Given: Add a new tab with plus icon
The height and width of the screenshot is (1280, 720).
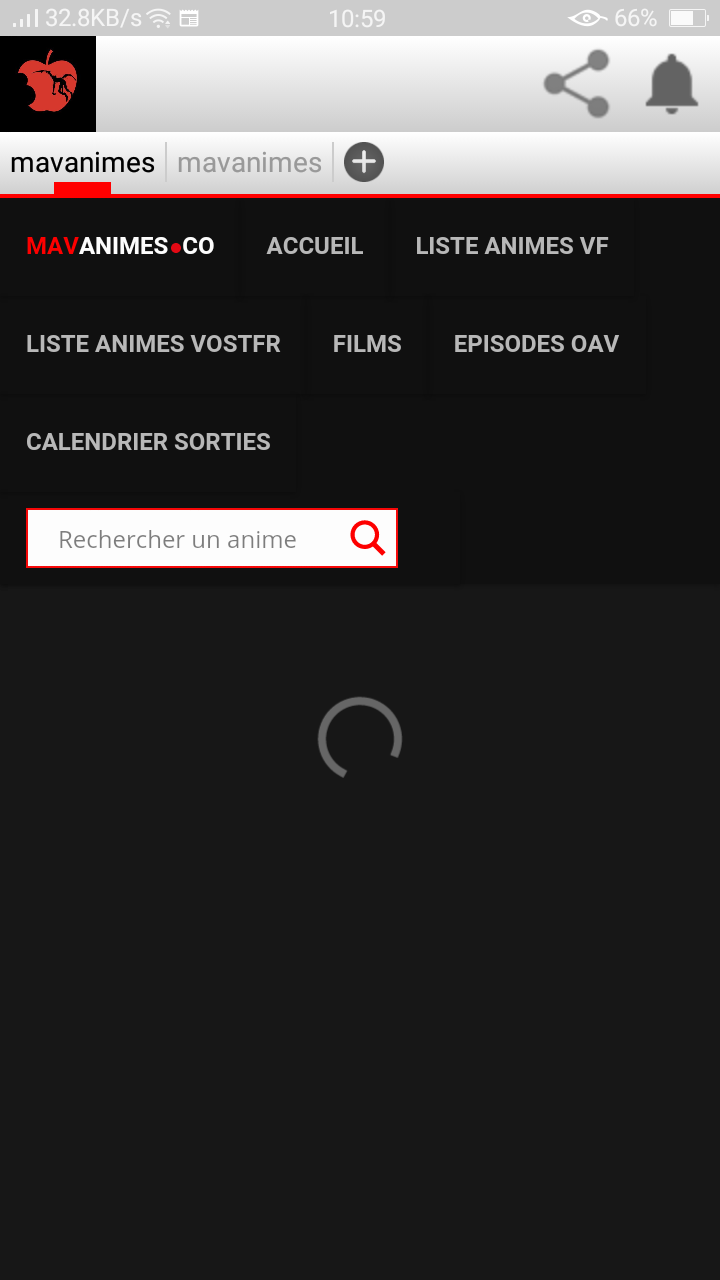Looking at the screenshot, I should pyautogui.click(x=364, y=162).
